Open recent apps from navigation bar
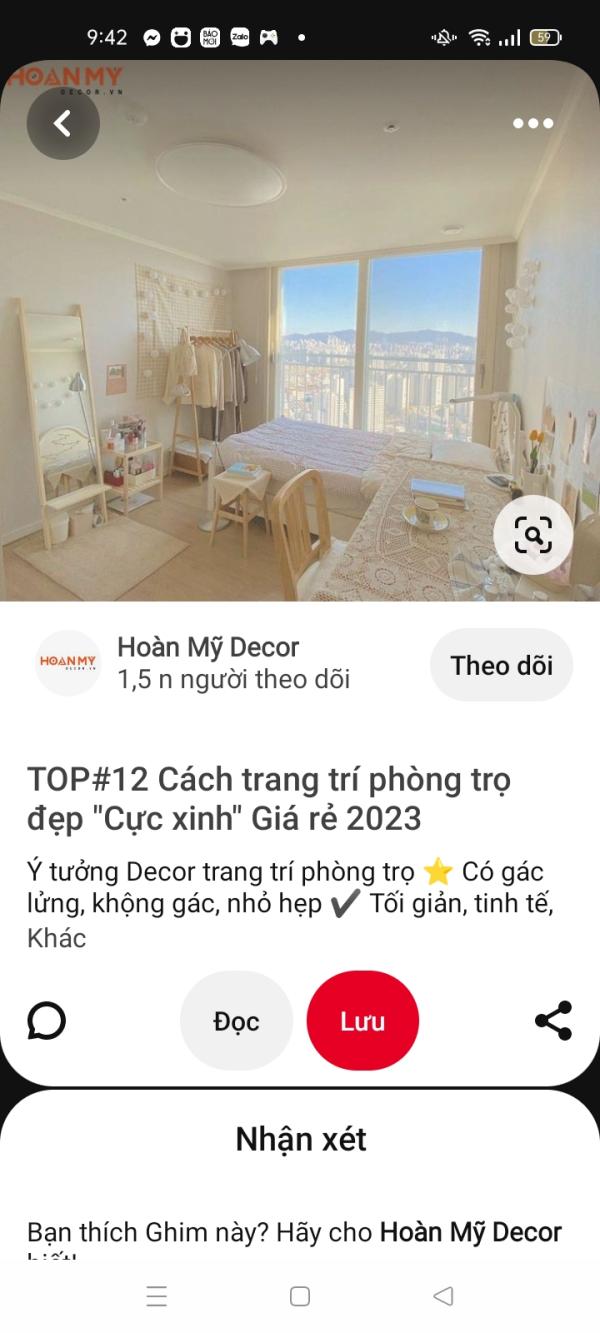 coord(157,1297)
